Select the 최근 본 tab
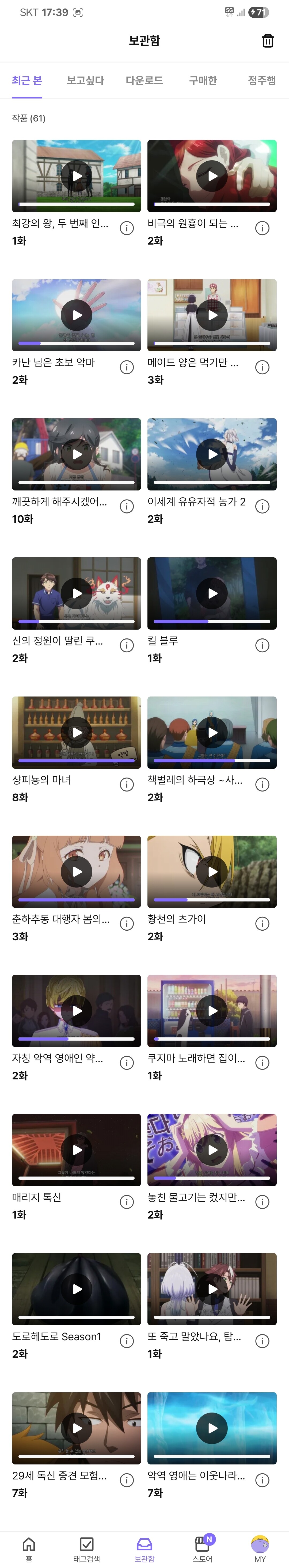Image resolution: width=289 pixels, height=1568 pixels. tap(27, 80)
